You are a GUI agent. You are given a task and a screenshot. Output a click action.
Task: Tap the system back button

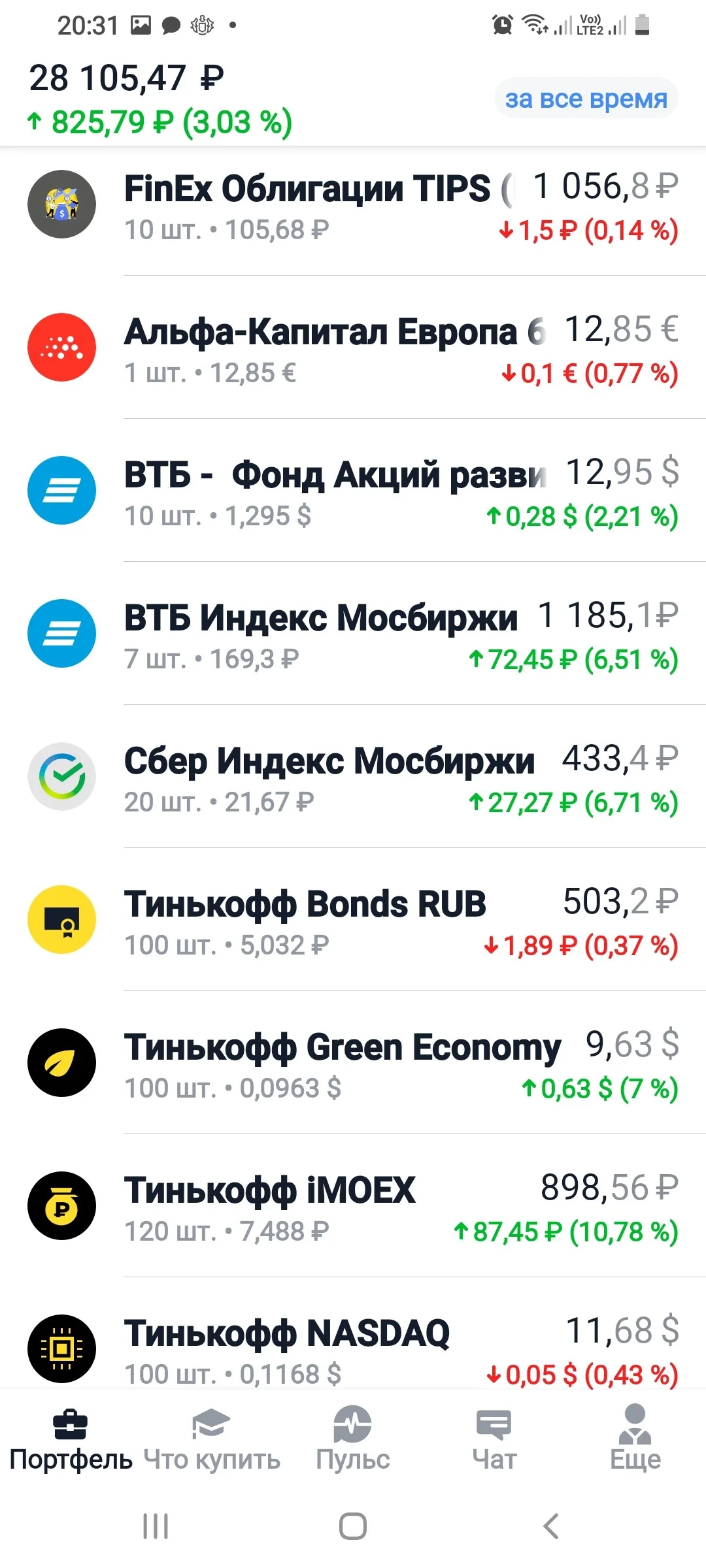(x=551, y=1526)
